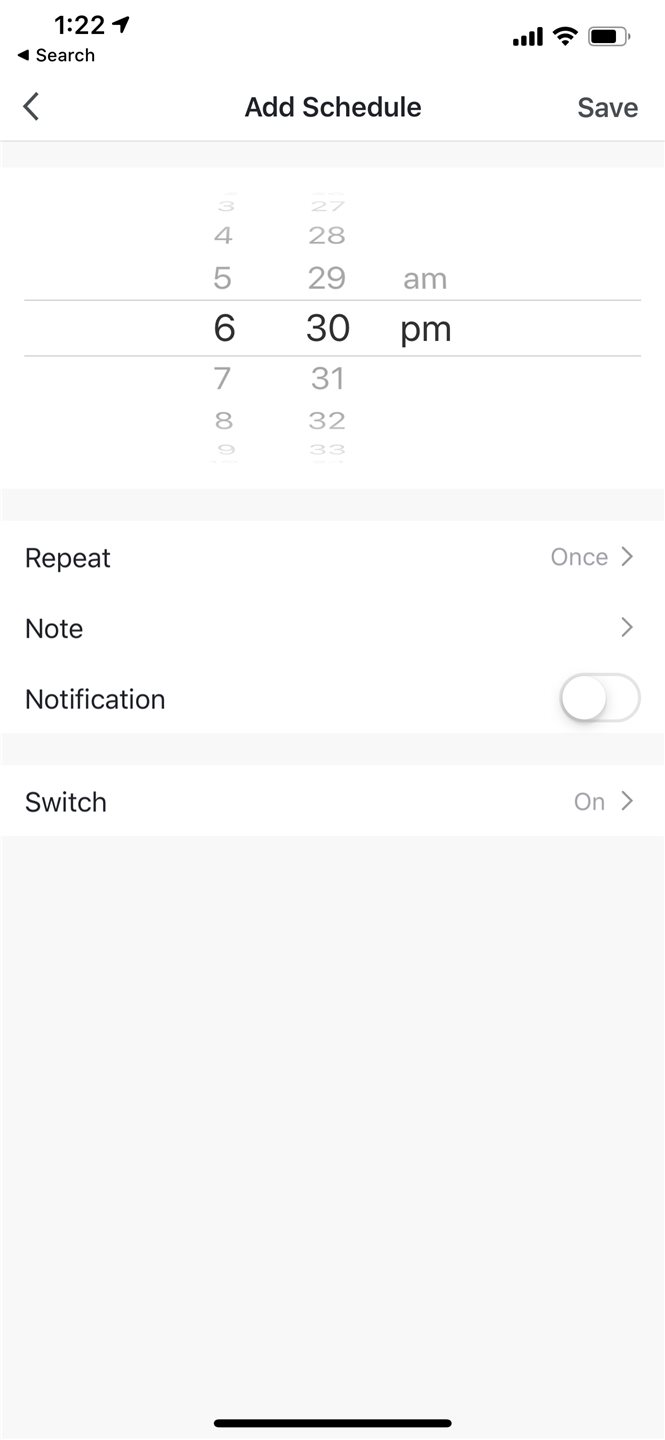This screenshot has height=1440, width=665.
Task: Open the Switch On option
Action: pos(332,801)
